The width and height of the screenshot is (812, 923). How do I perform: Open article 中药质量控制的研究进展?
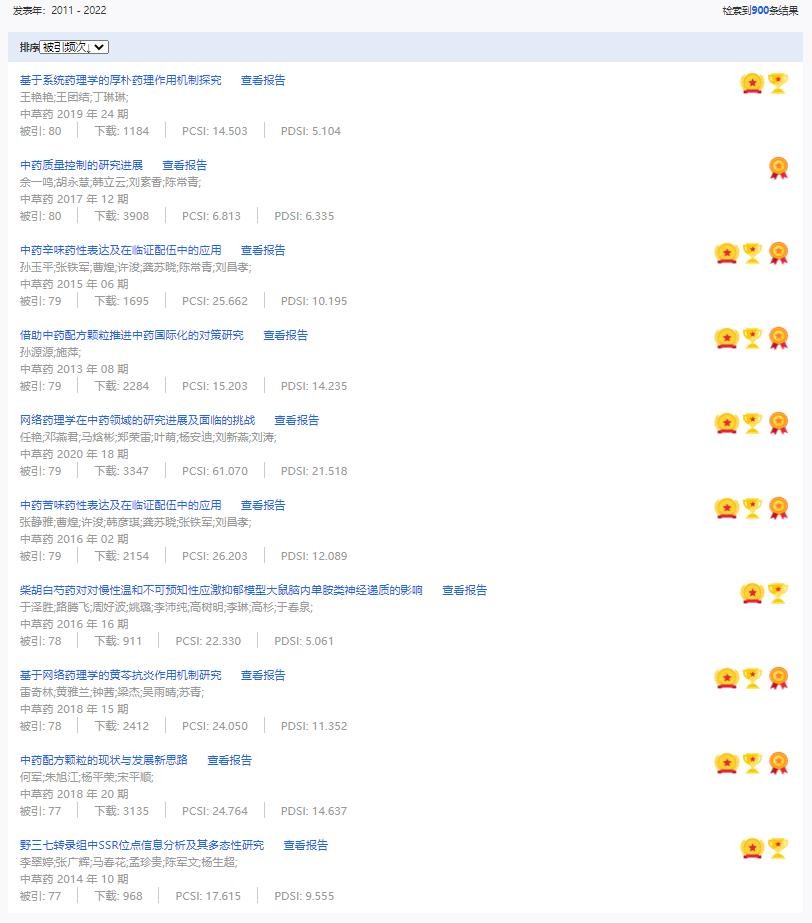click(82, 165)
